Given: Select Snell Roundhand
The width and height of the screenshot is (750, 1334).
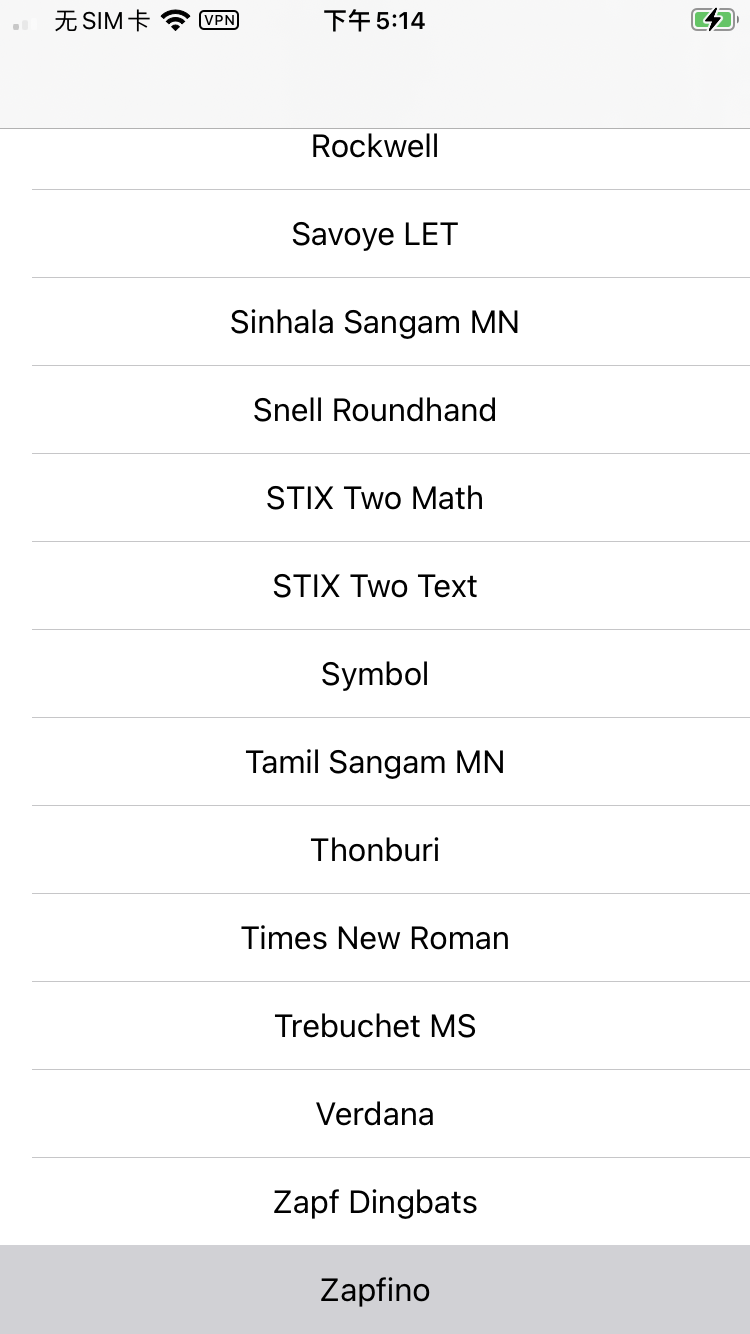Looking at the screenshot, I should pos(375,410).
